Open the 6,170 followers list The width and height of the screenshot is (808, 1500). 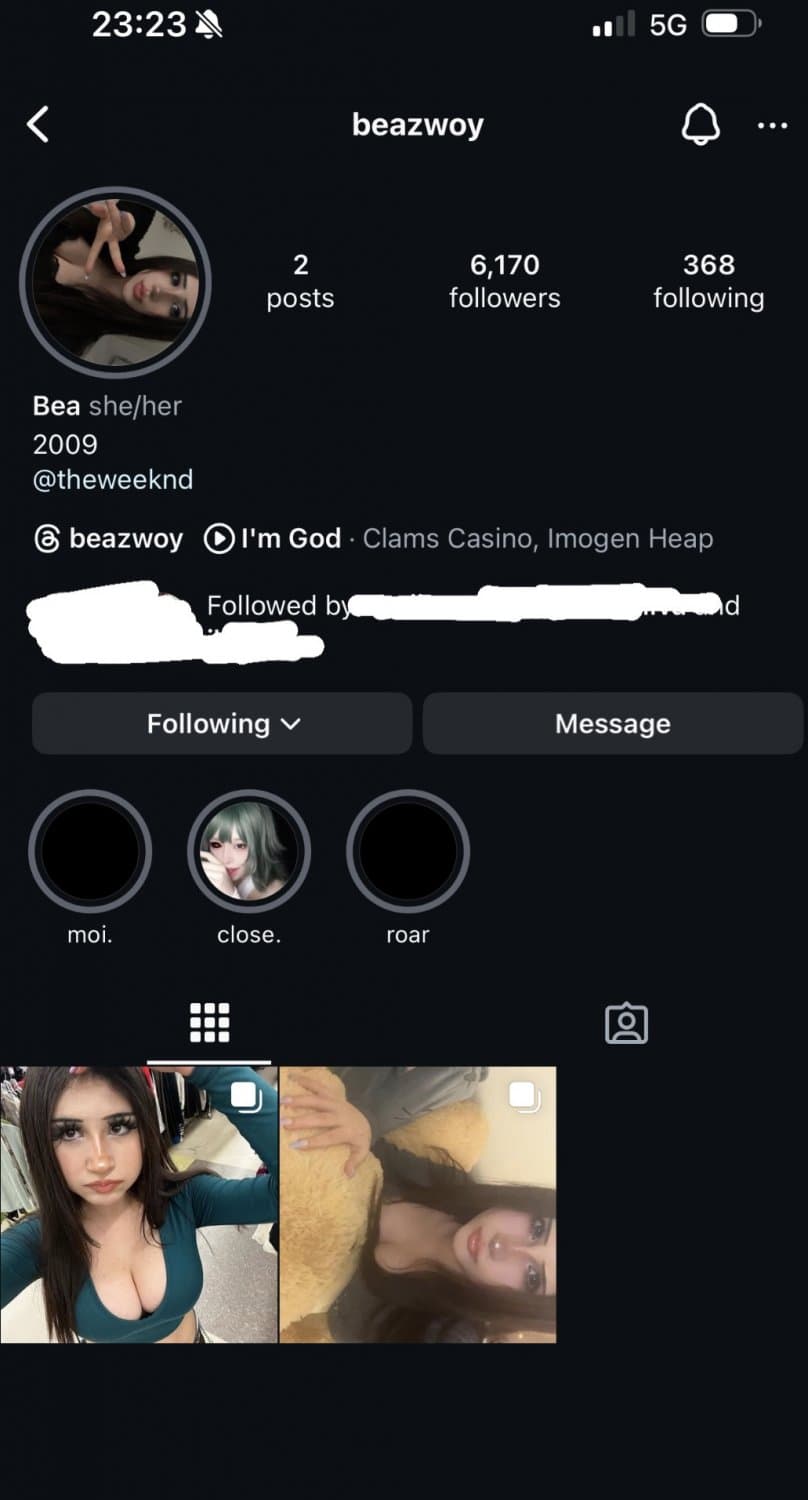(504, 281)
